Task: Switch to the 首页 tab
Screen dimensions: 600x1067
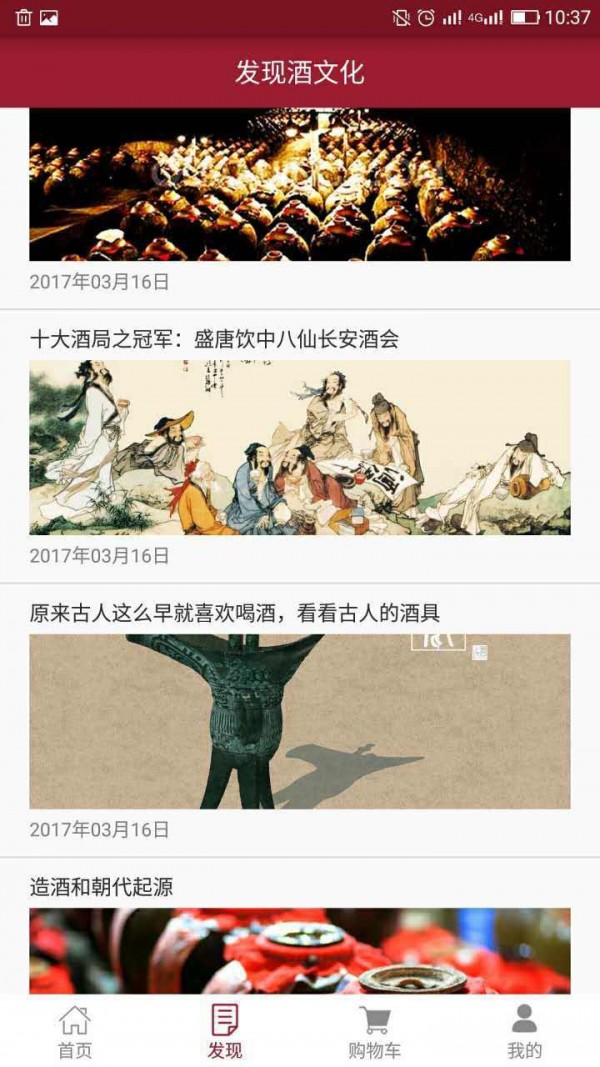Action: [x=75, y=1031]
